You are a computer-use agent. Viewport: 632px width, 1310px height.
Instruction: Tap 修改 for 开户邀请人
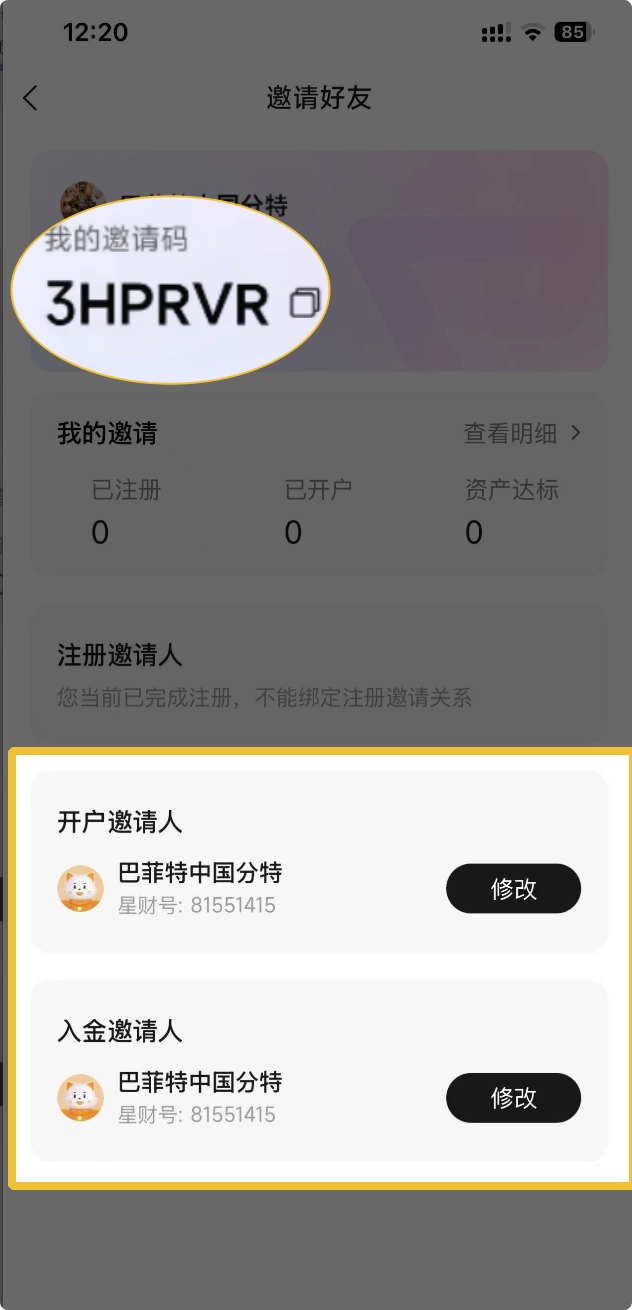coord(513,889)
